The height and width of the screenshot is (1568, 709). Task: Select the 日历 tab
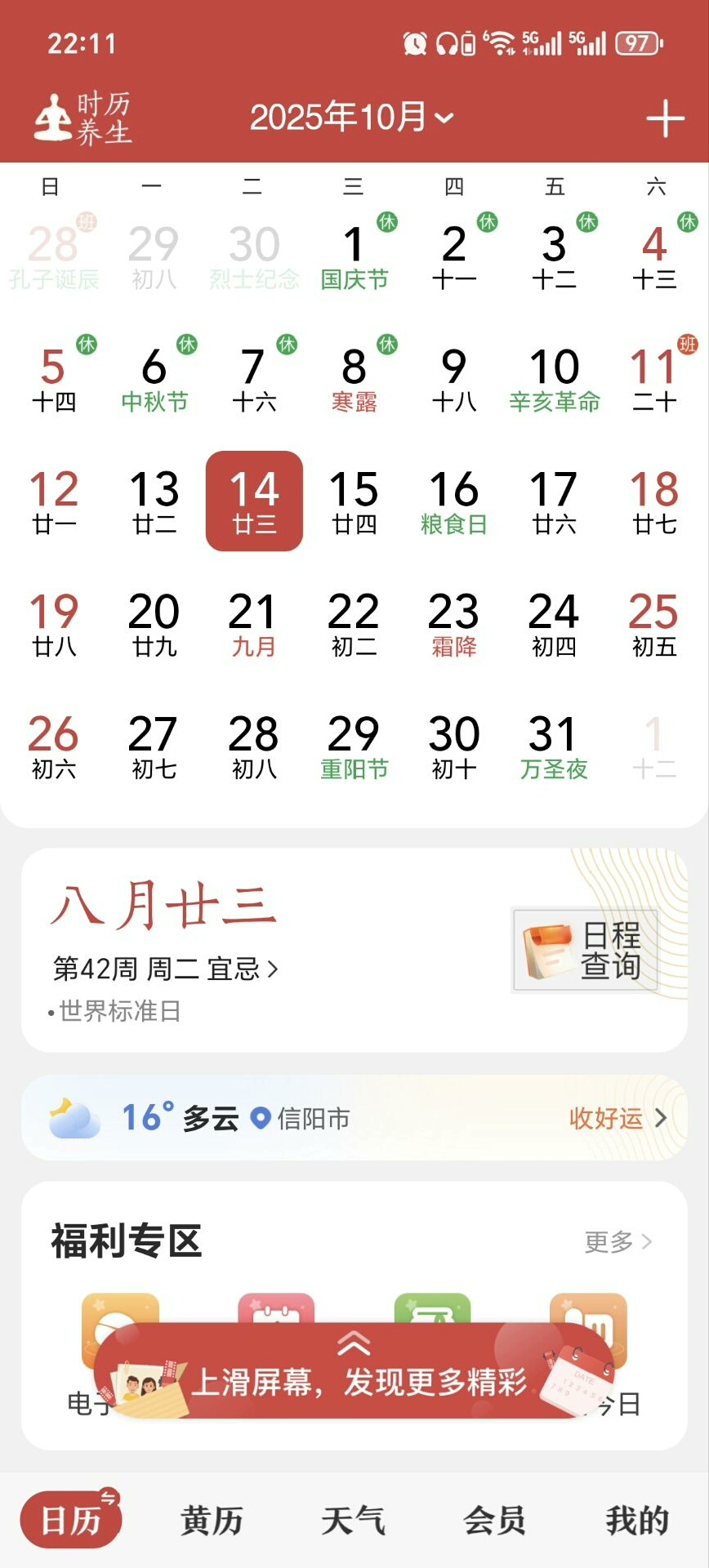pos(71,1521)
